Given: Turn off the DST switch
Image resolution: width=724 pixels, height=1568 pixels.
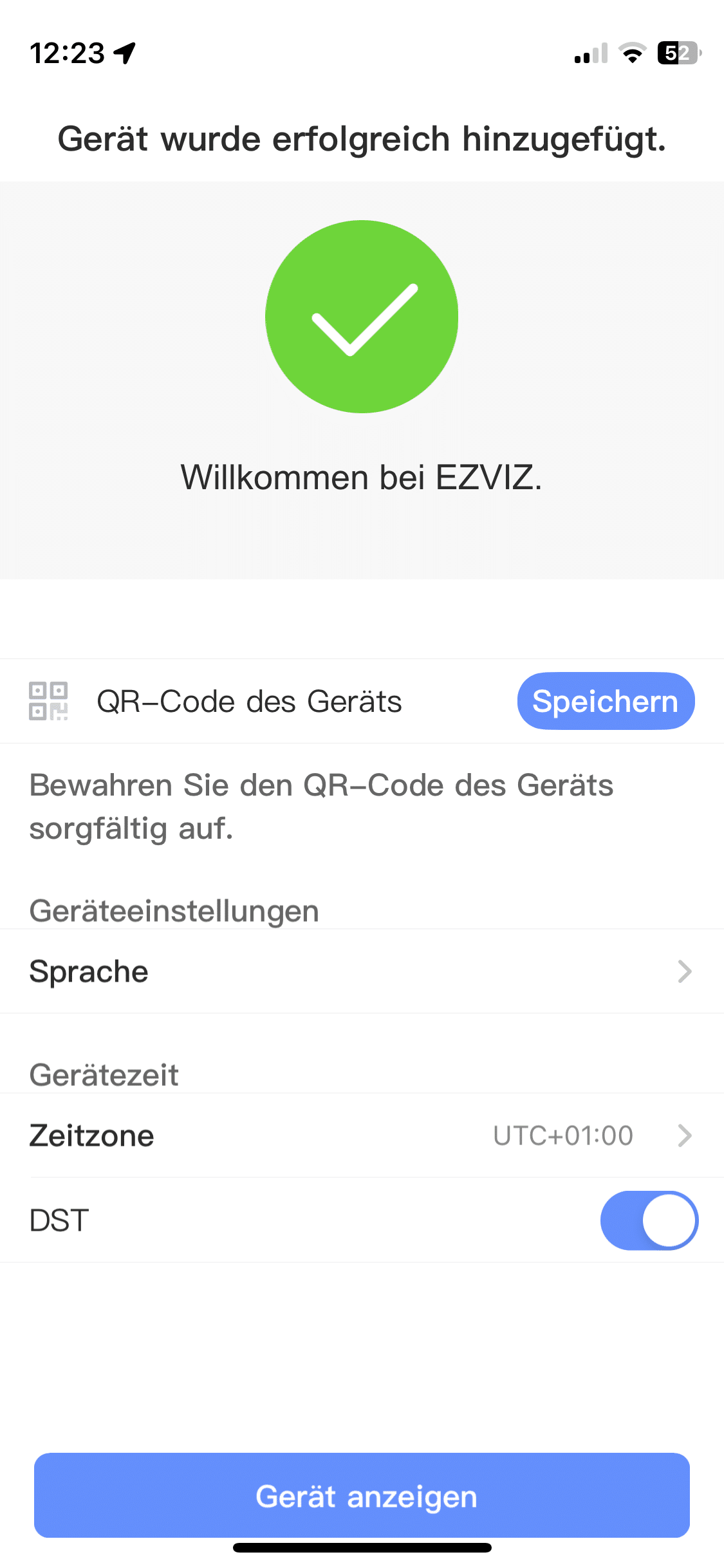Looking at the screenshot, I should tap(649, 1220).
